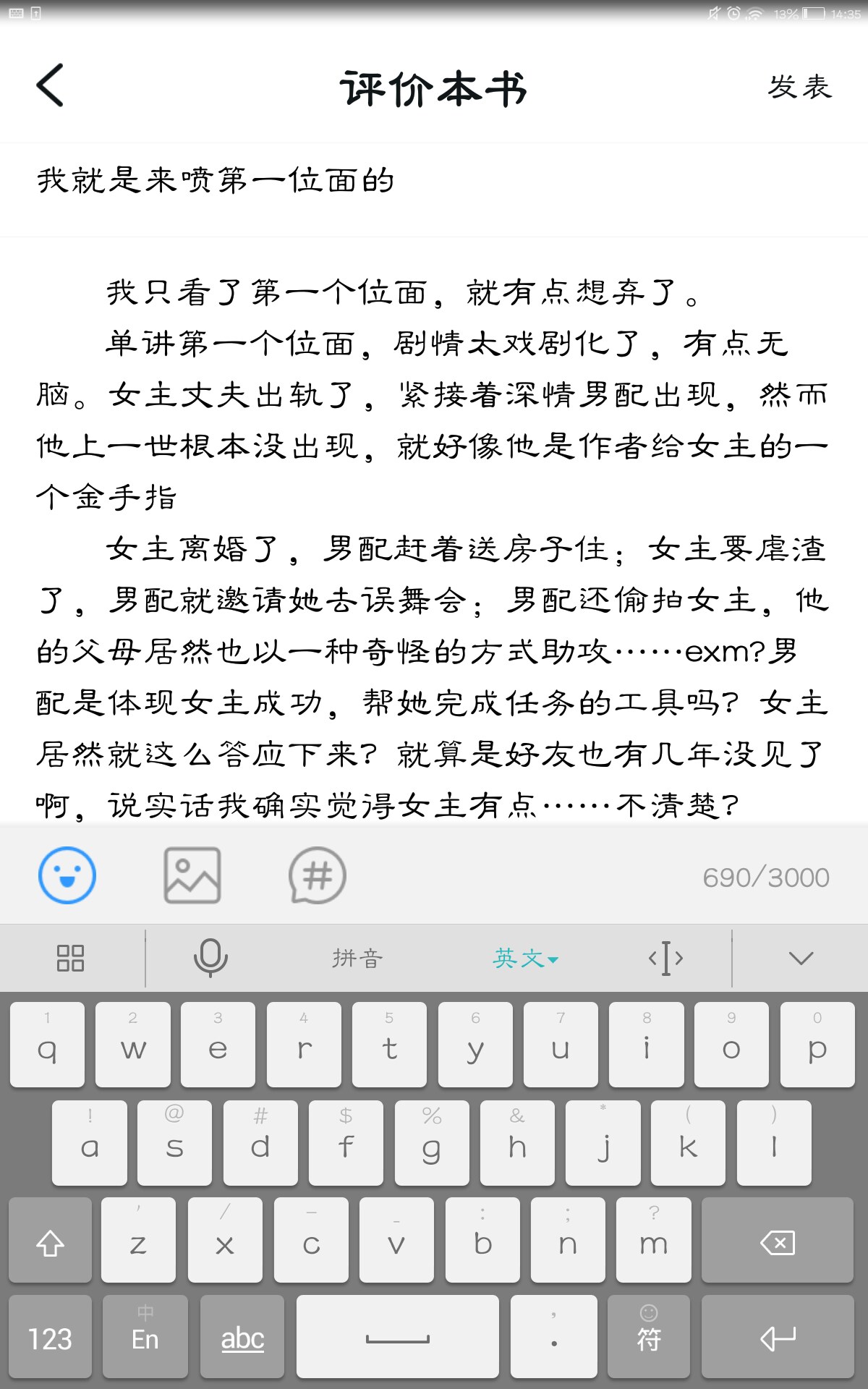Image resolution: width=868 pixels, height=1389 pixels.
Task: Toggle the 中/En language key
Action: pos(145,1337)
